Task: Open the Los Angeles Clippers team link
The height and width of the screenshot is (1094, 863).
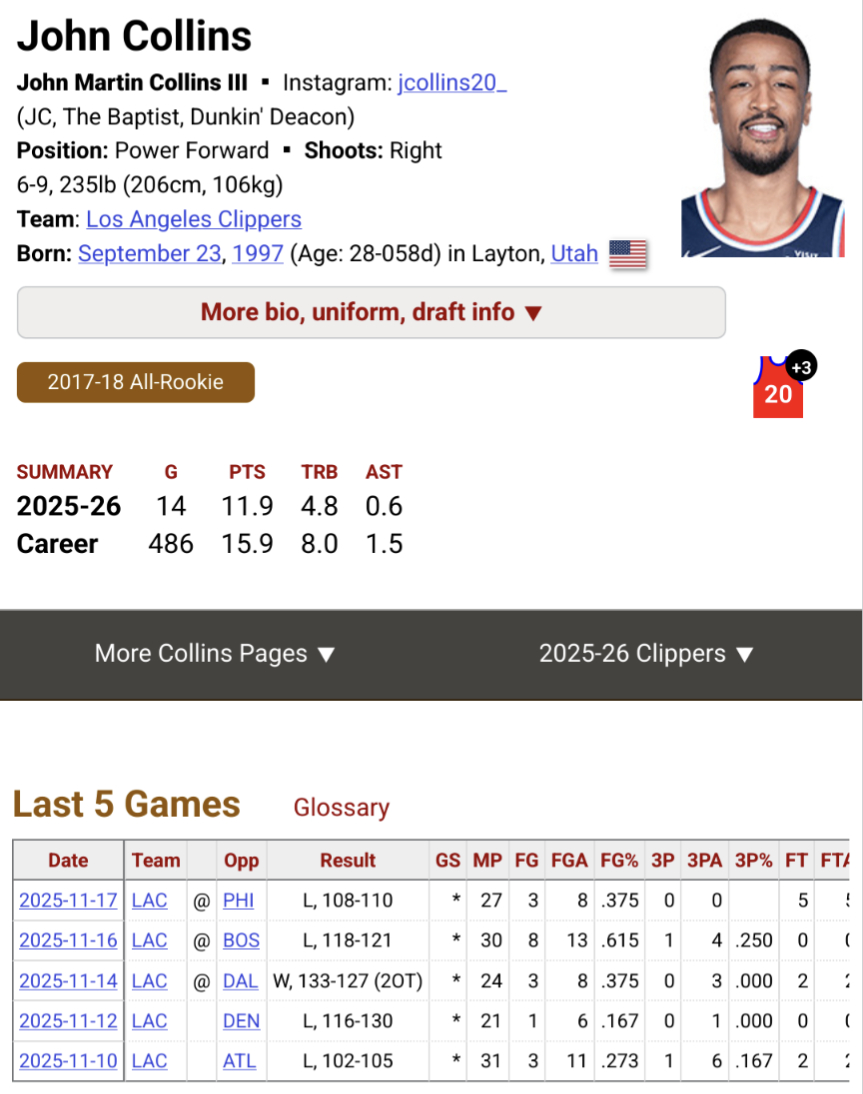Action: point(194,219)
